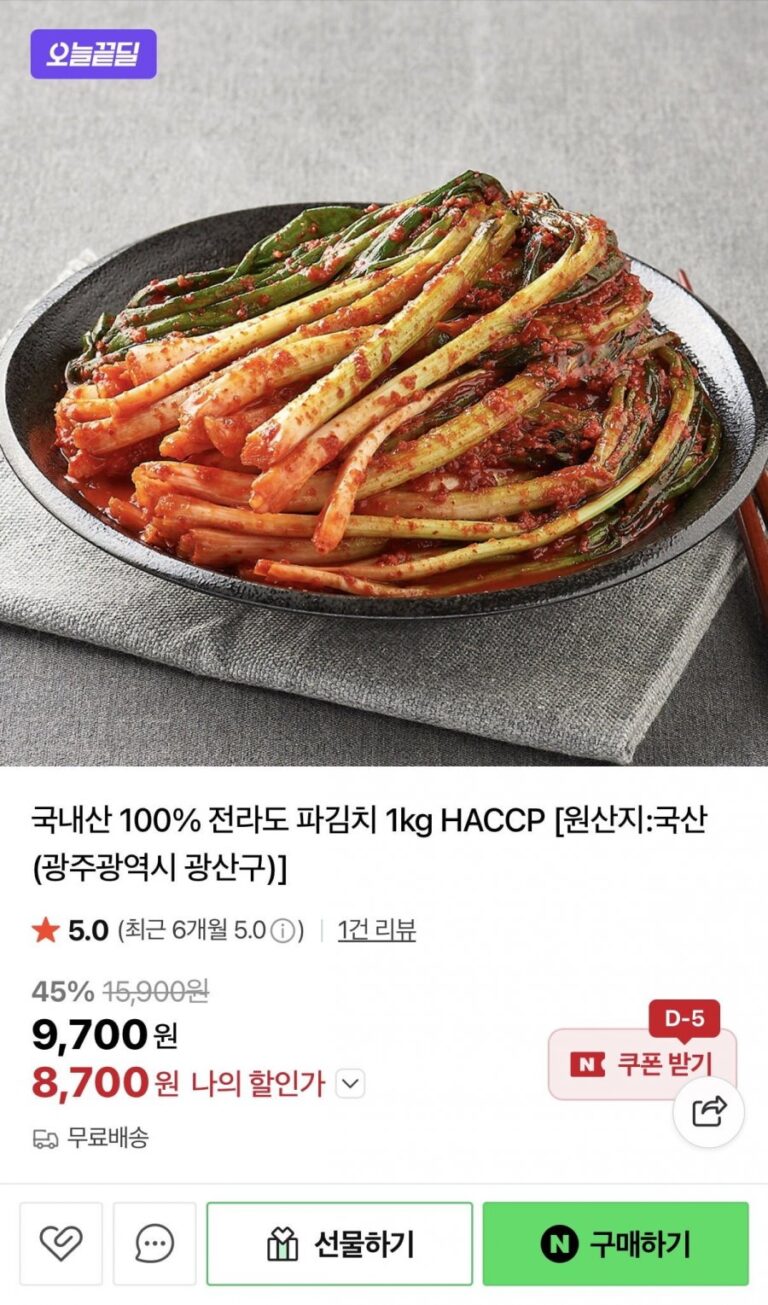Show info about the 최근 6개월 rating

click(x=285, y=931)
